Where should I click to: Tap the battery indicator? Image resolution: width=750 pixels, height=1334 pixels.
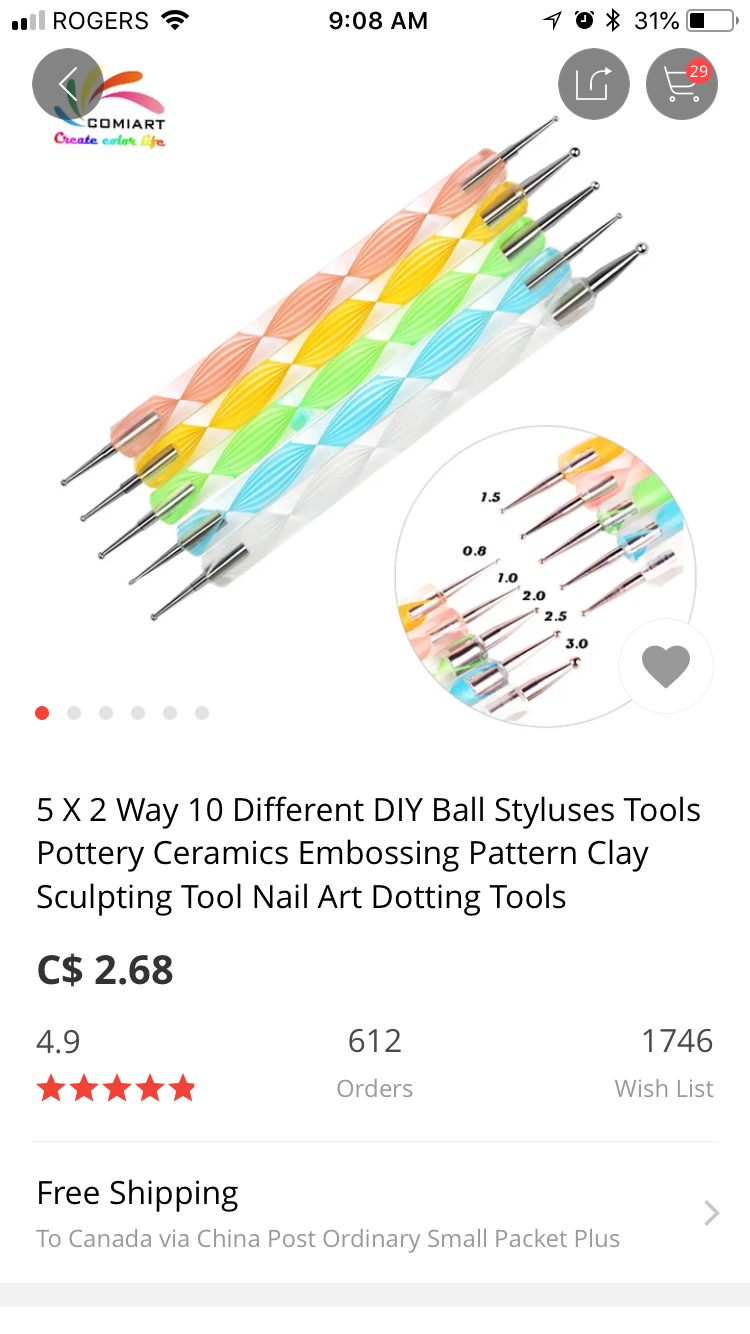pos(710,19)
